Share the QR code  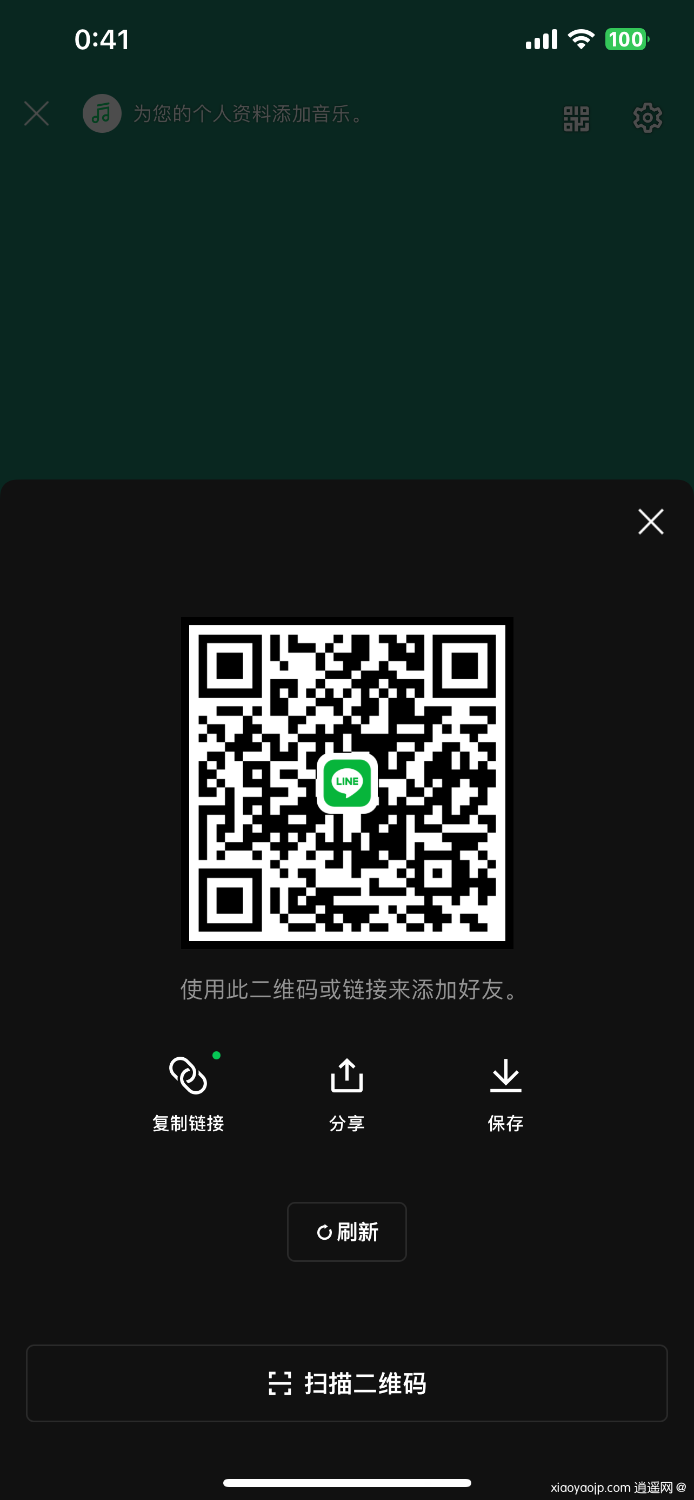coord(346,1093)
